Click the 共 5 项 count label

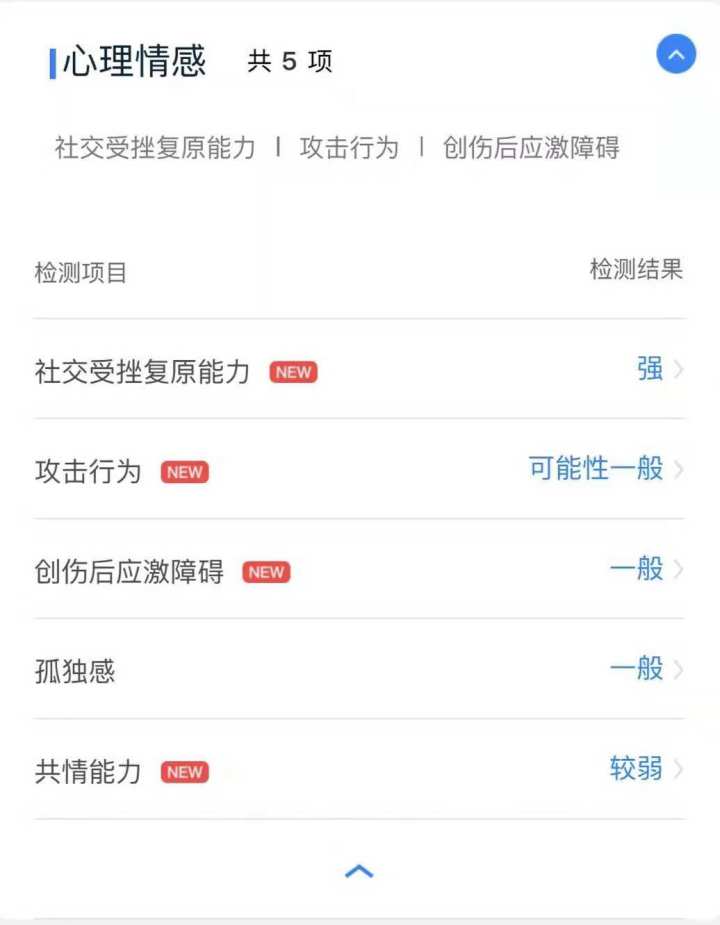pos(287,63)
